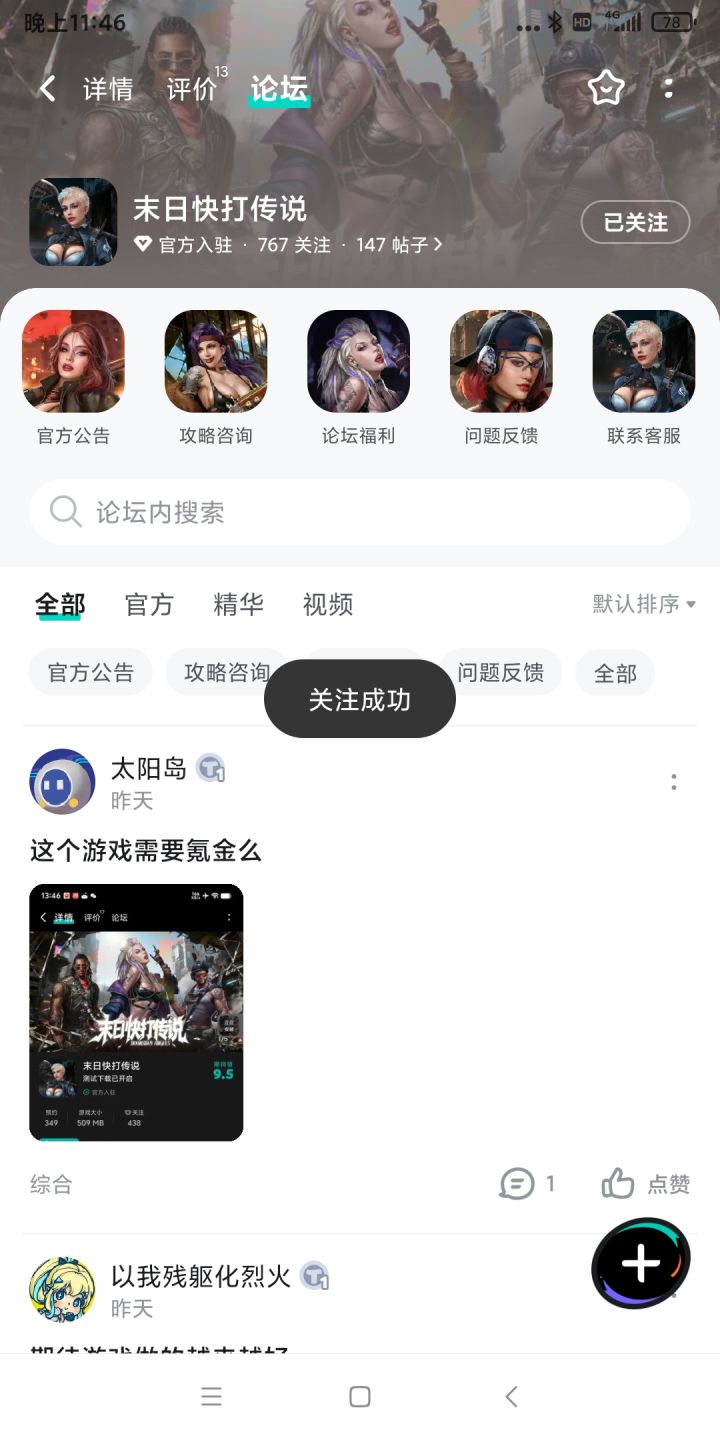Switch to the 精华 tab
This screenshot has width=720, height=1440.
tap(237, 604)
